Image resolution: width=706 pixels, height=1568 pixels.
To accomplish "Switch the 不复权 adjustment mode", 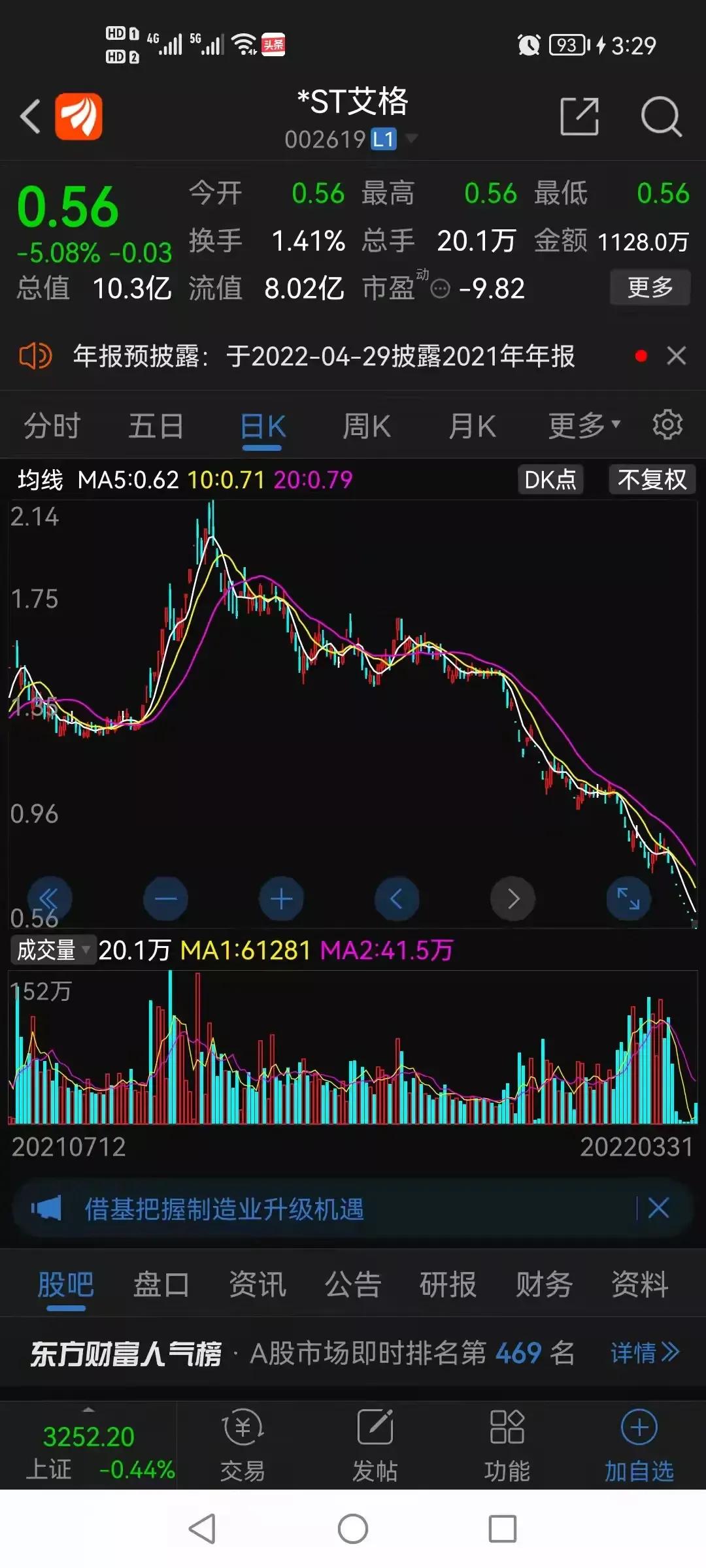I will click(x=651, y=480).
